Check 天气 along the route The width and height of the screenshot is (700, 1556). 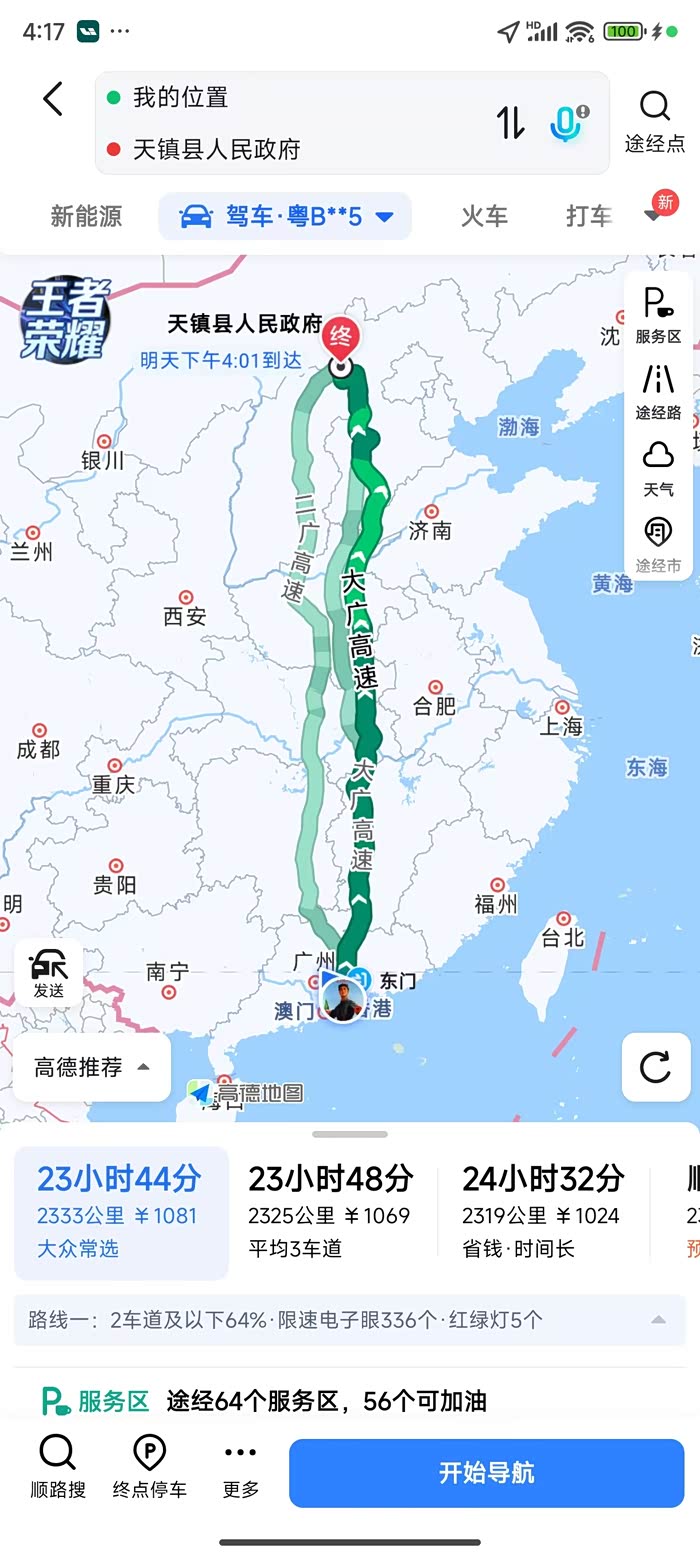coord(658,468)
